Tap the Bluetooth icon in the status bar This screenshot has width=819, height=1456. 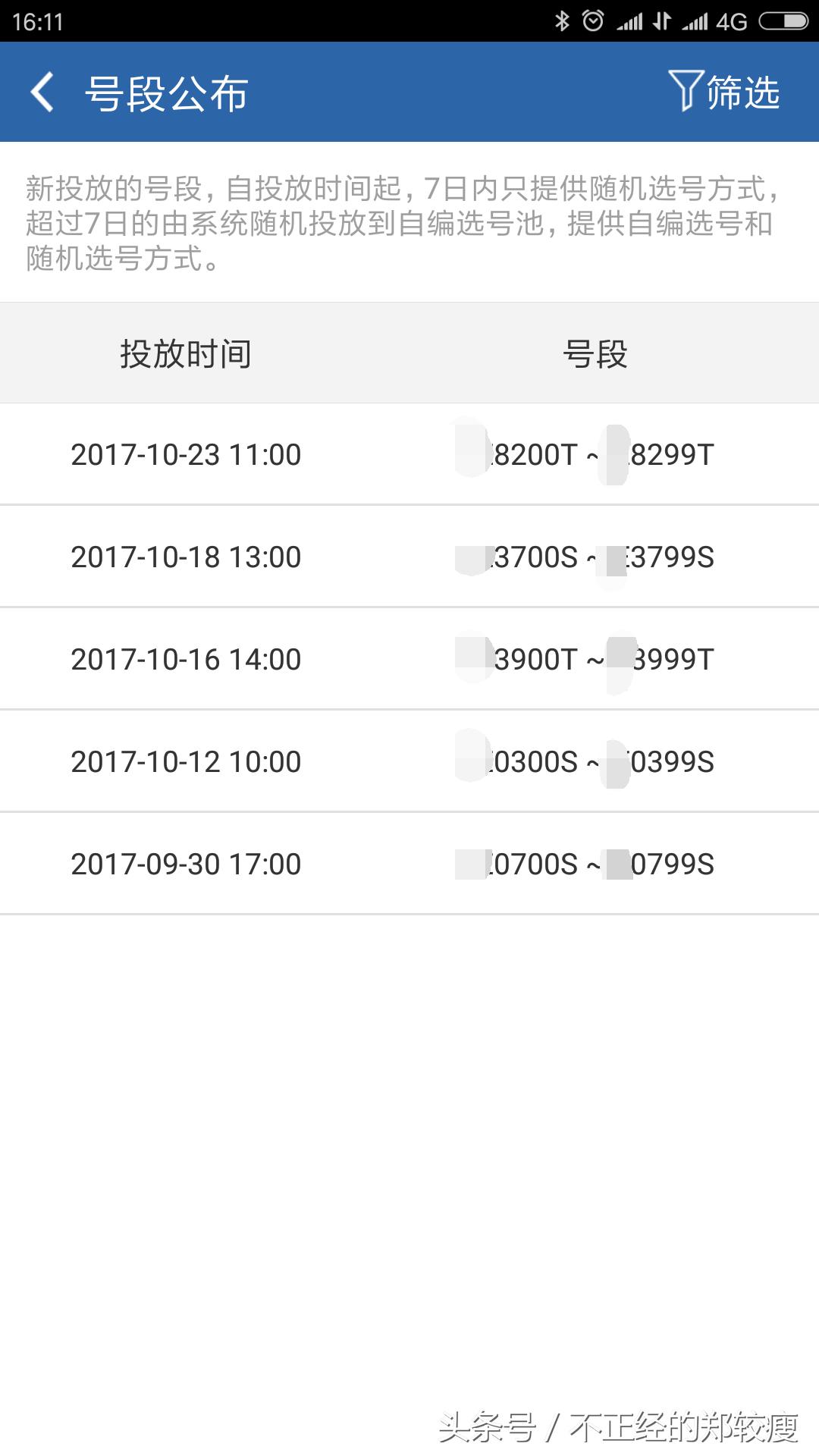[562, 20]
